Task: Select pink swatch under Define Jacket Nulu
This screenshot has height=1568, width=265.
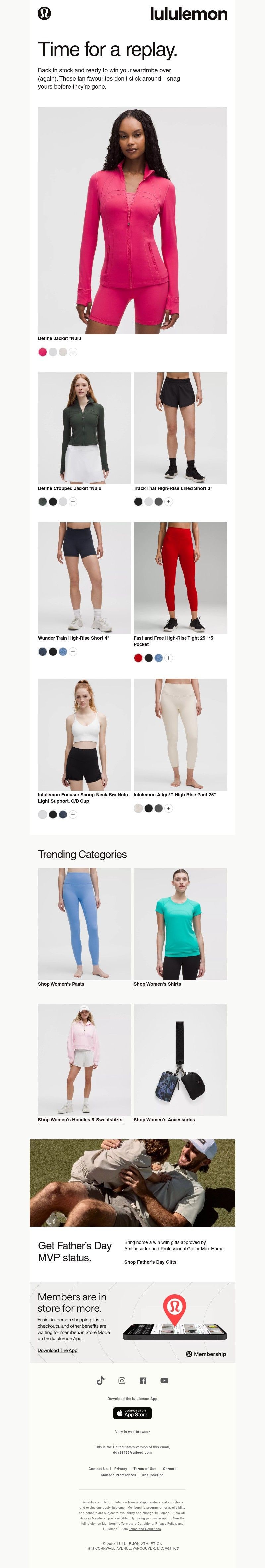Action: point(42,352)
